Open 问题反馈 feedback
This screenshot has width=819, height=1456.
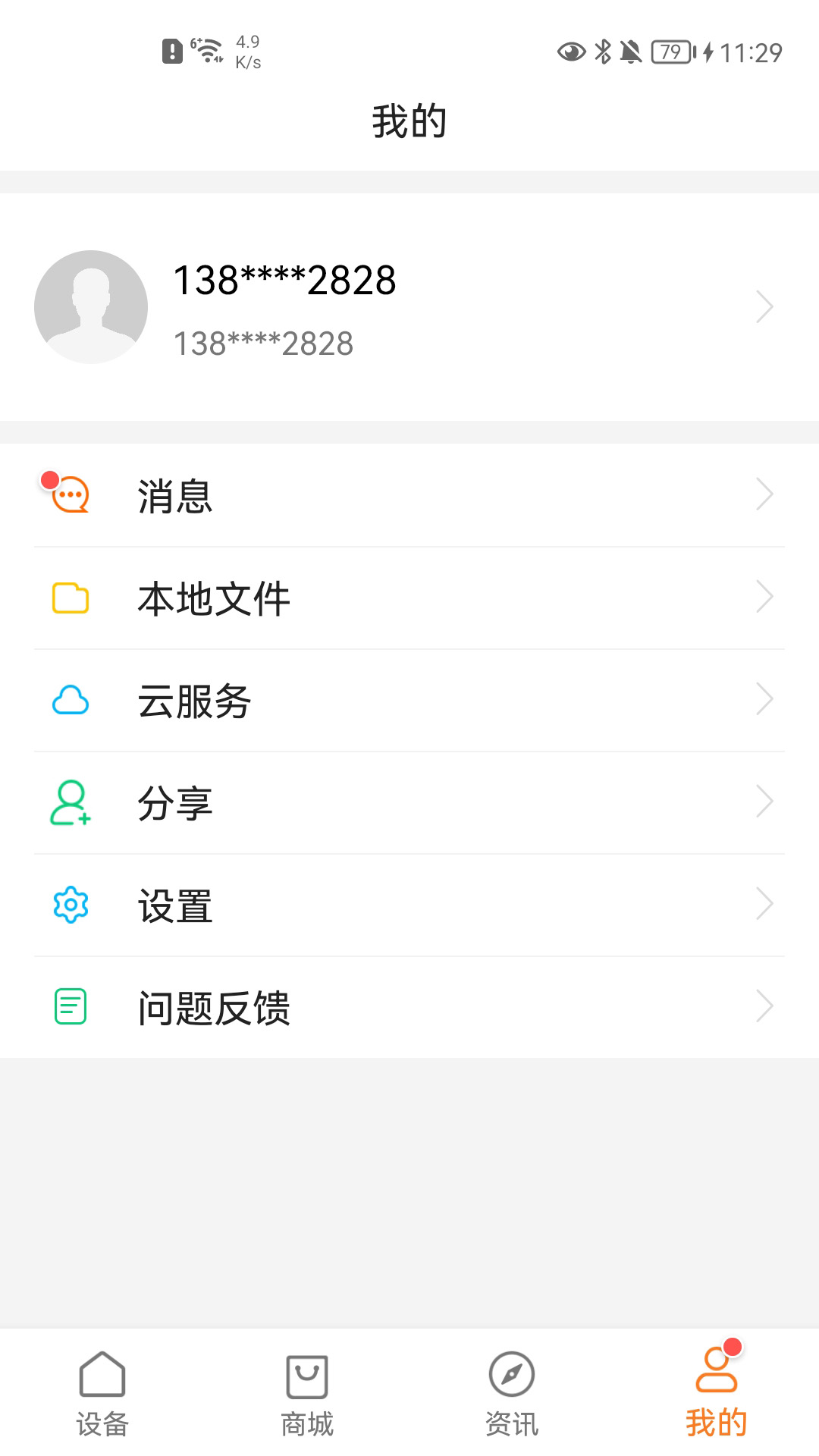pos(409,1007)
